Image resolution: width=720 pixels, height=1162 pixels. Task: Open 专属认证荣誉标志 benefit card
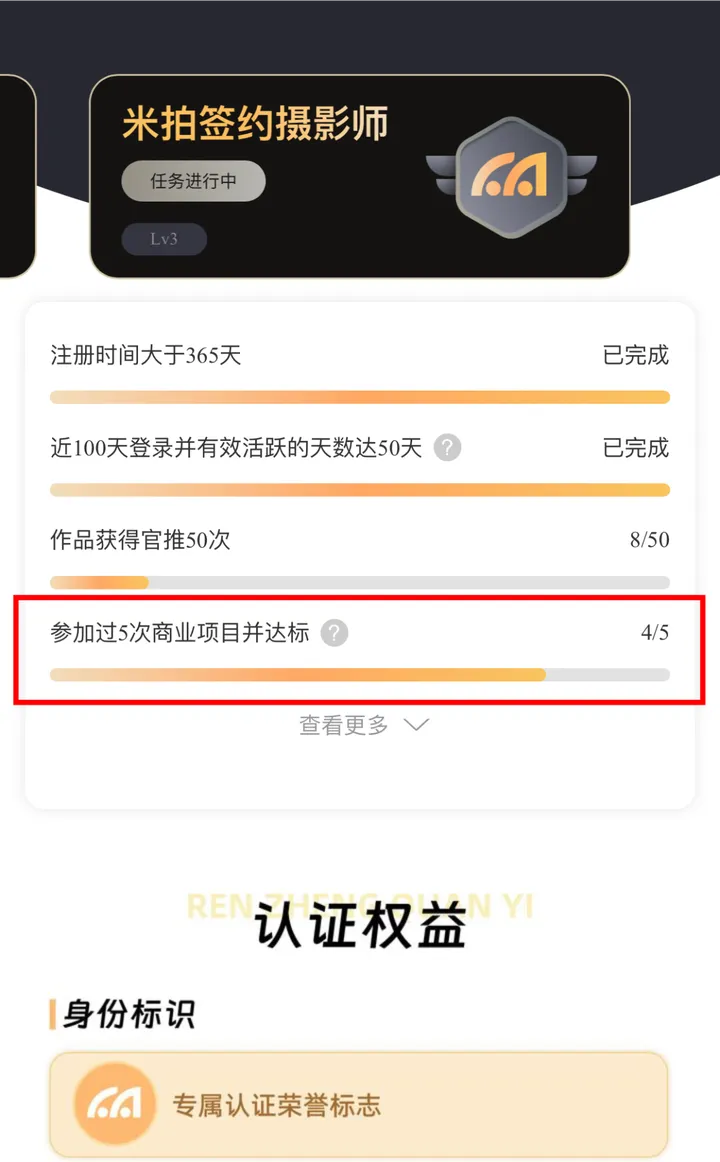(358, 1105)
